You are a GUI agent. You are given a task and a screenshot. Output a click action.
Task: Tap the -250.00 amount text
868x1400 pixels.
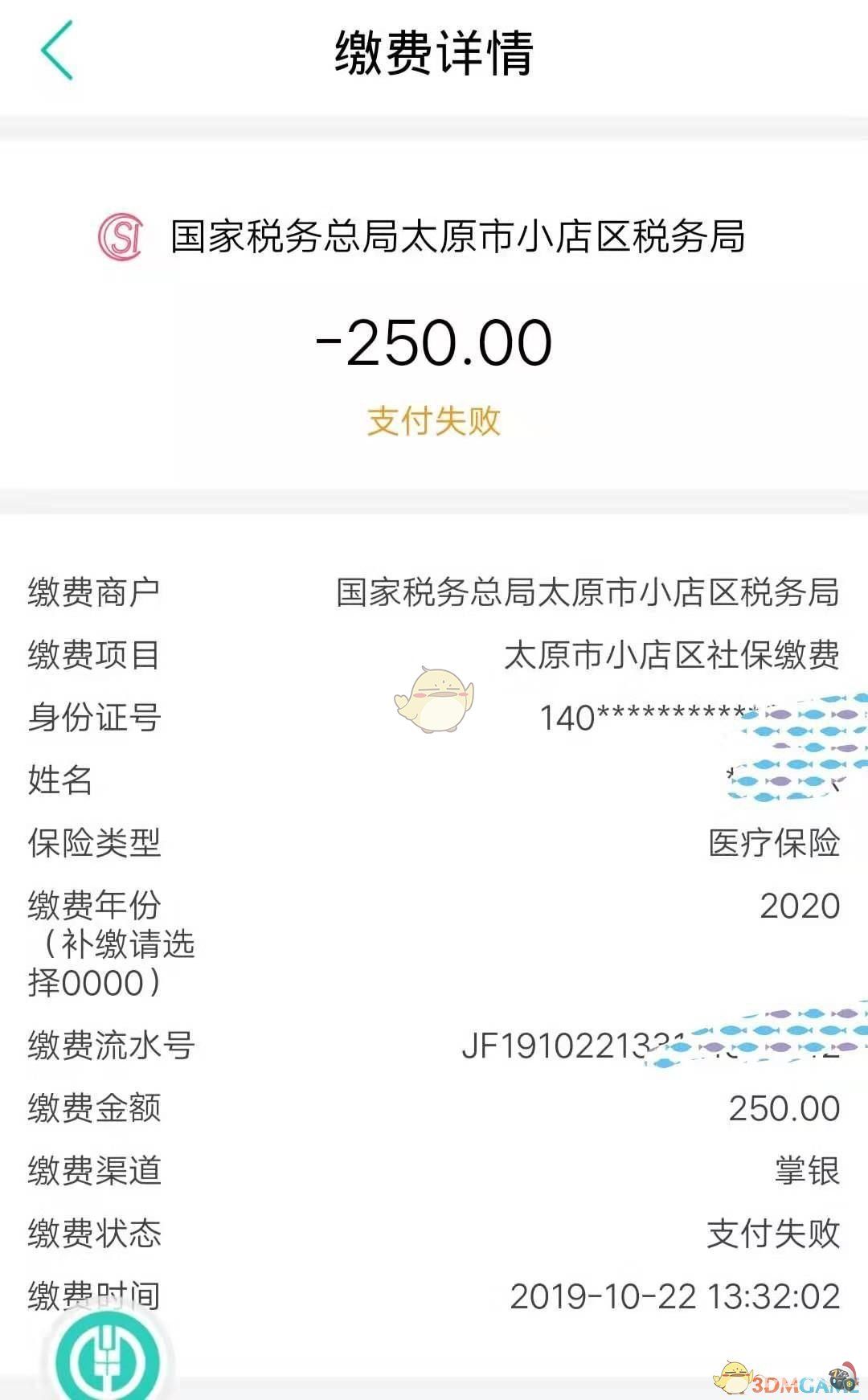click(434, 341)
